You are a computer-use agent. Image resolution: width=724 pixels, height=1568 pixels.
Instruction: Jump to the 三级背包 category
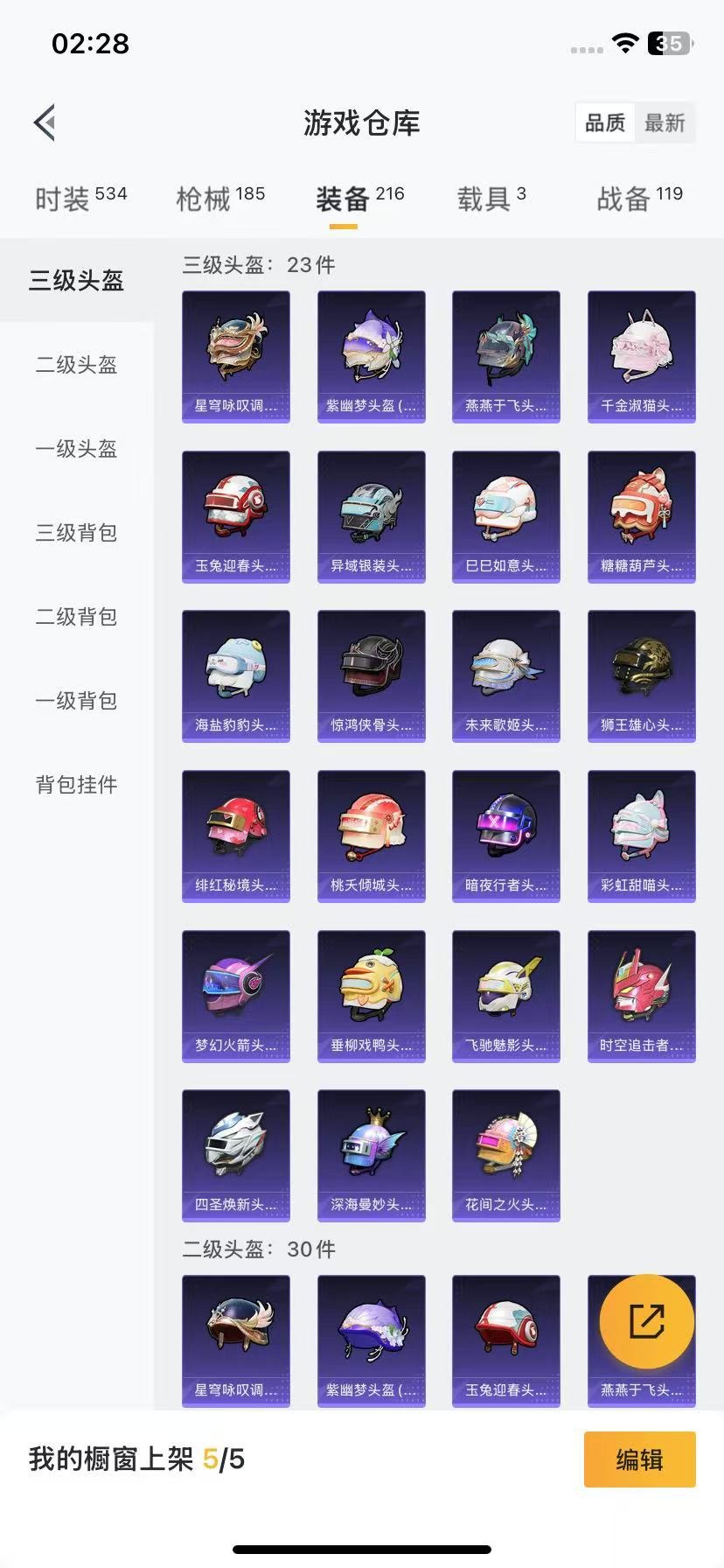coord(76,533)
